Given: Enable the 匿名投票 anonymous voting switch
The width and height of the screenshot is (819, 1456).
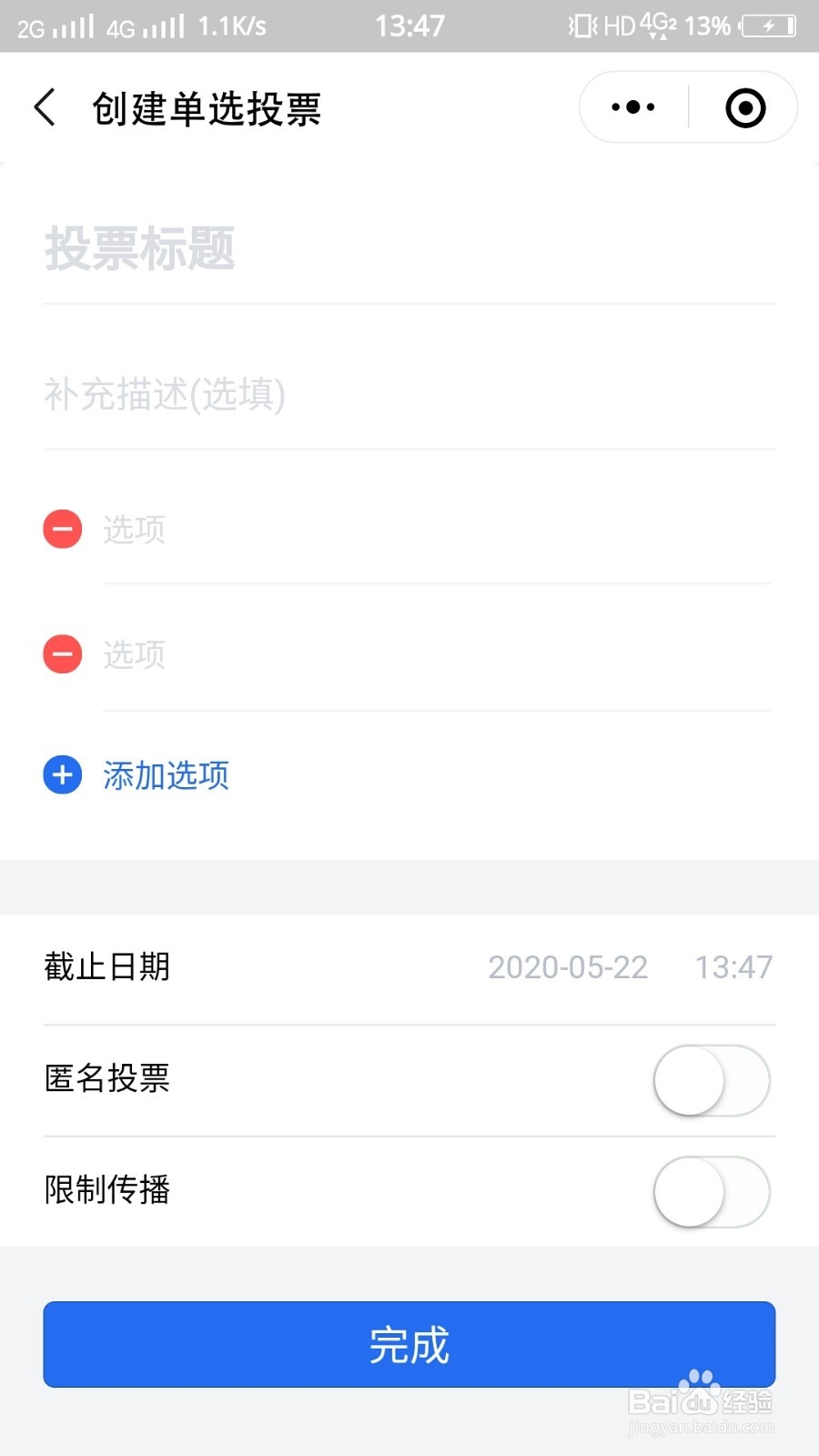Looking at the screenshot, I should pyautogui.click(x=712, y=1081).
